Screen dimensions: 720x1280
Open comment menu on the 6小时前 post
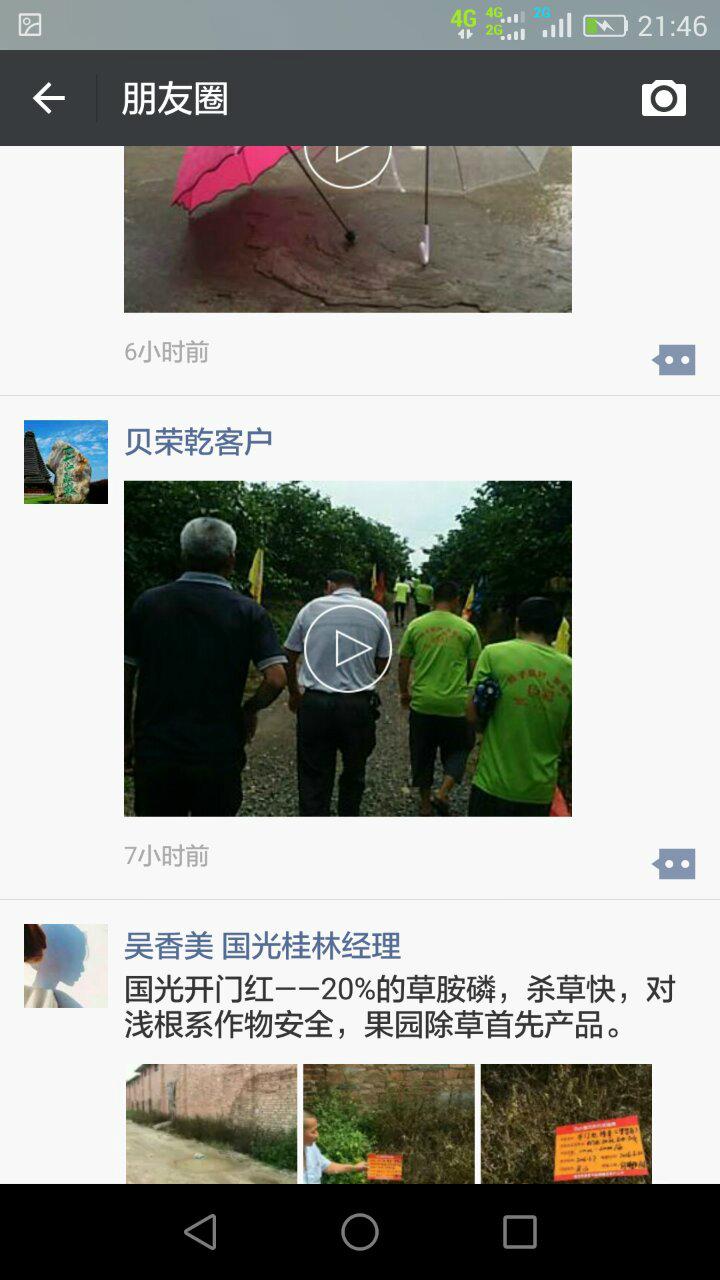click(674, 360)
